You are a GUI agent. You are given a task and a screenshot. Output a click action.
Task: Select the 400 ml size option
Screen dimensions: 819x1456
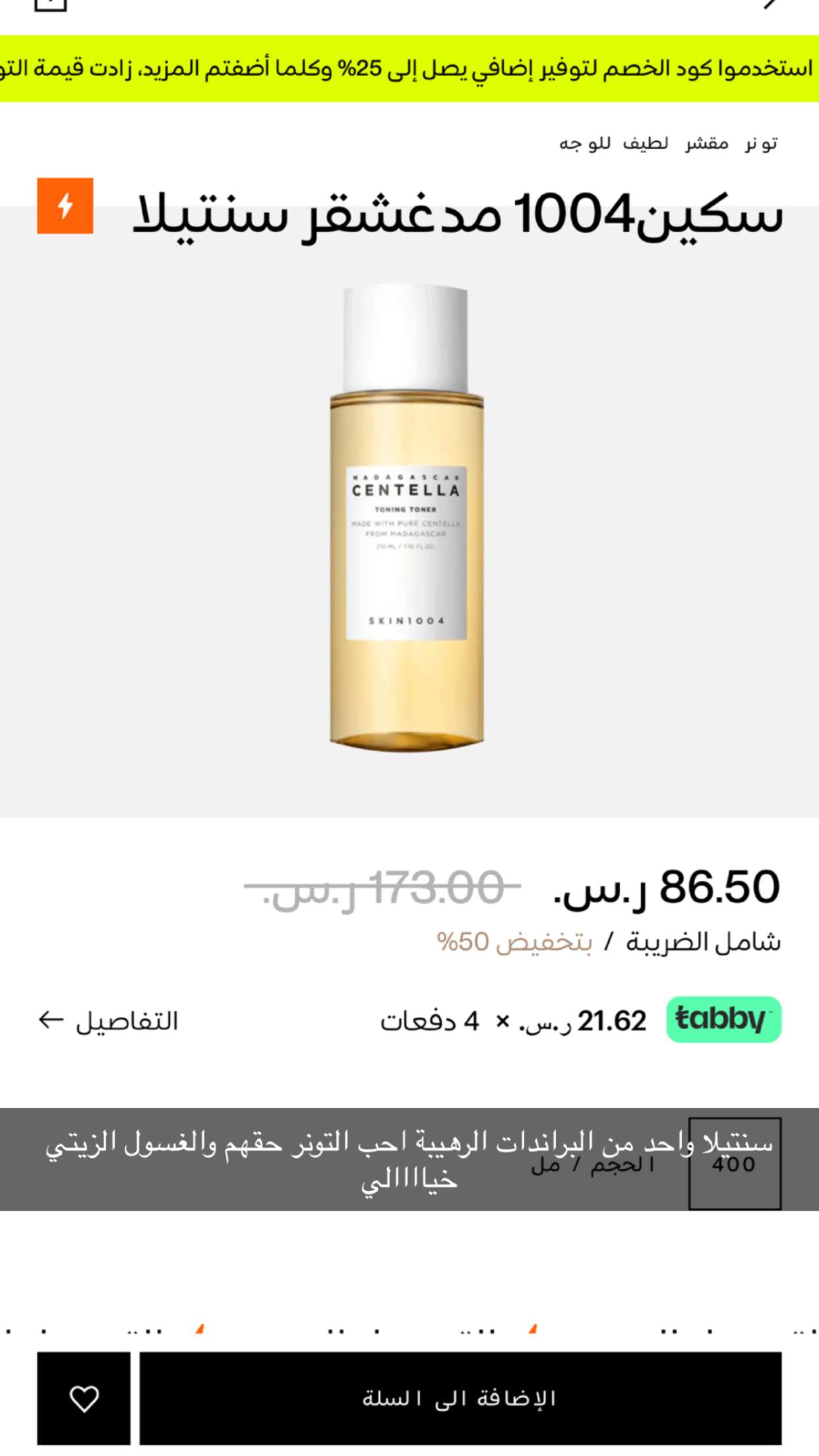pos(735,1164)
